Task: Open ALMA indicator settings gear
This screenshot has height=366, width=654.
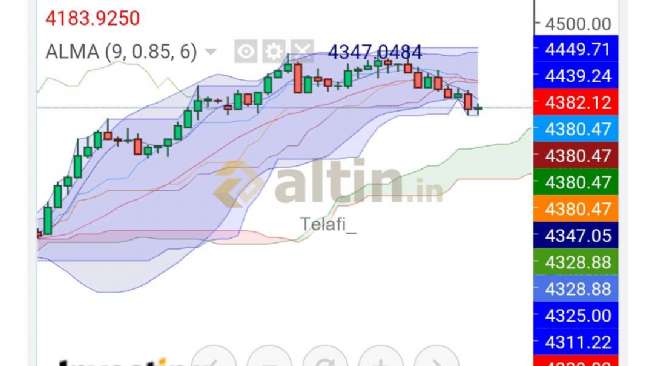Action: [x=274, y=52]
